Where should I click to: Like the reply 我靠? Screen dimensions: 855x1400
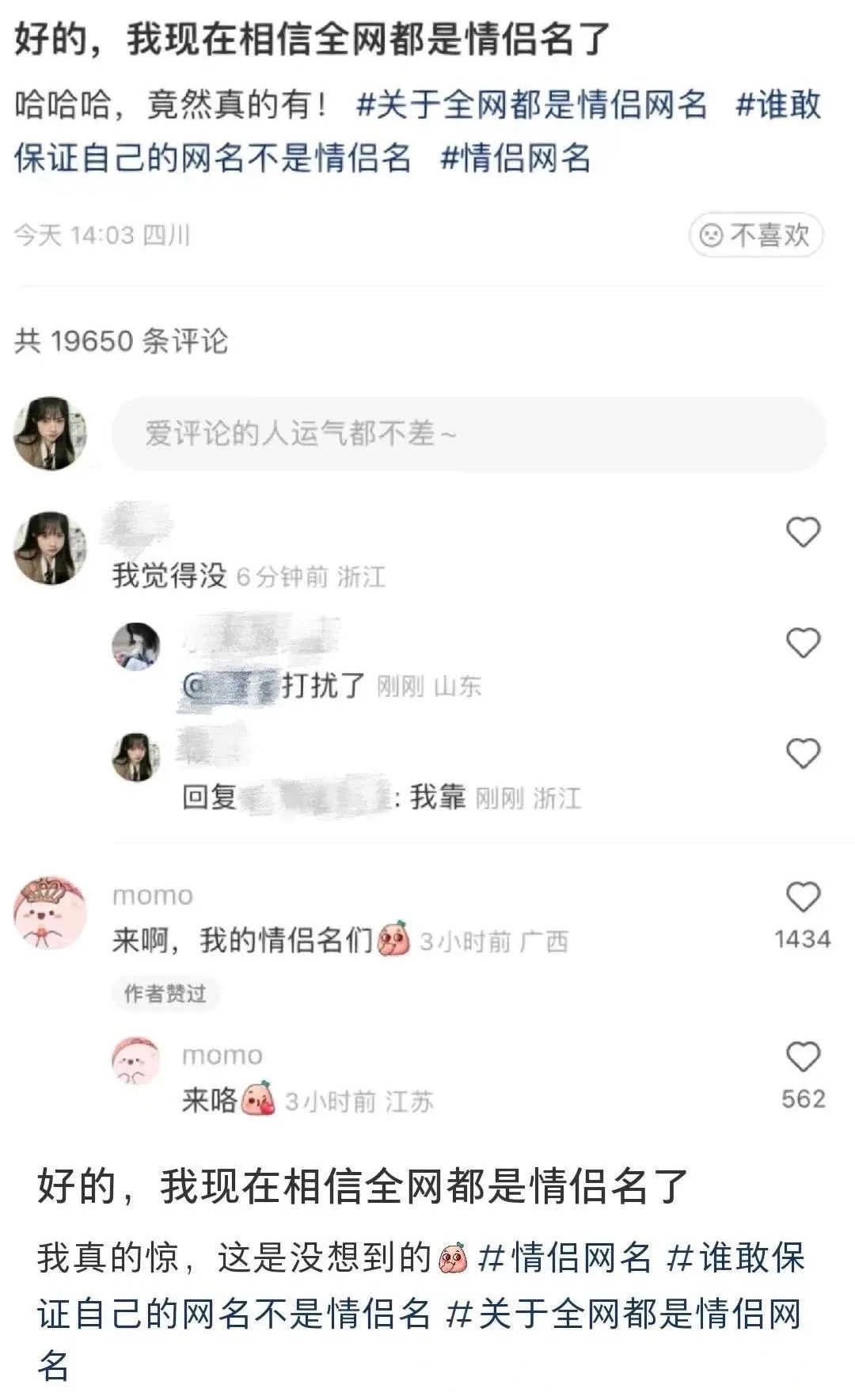click(803, 754)
